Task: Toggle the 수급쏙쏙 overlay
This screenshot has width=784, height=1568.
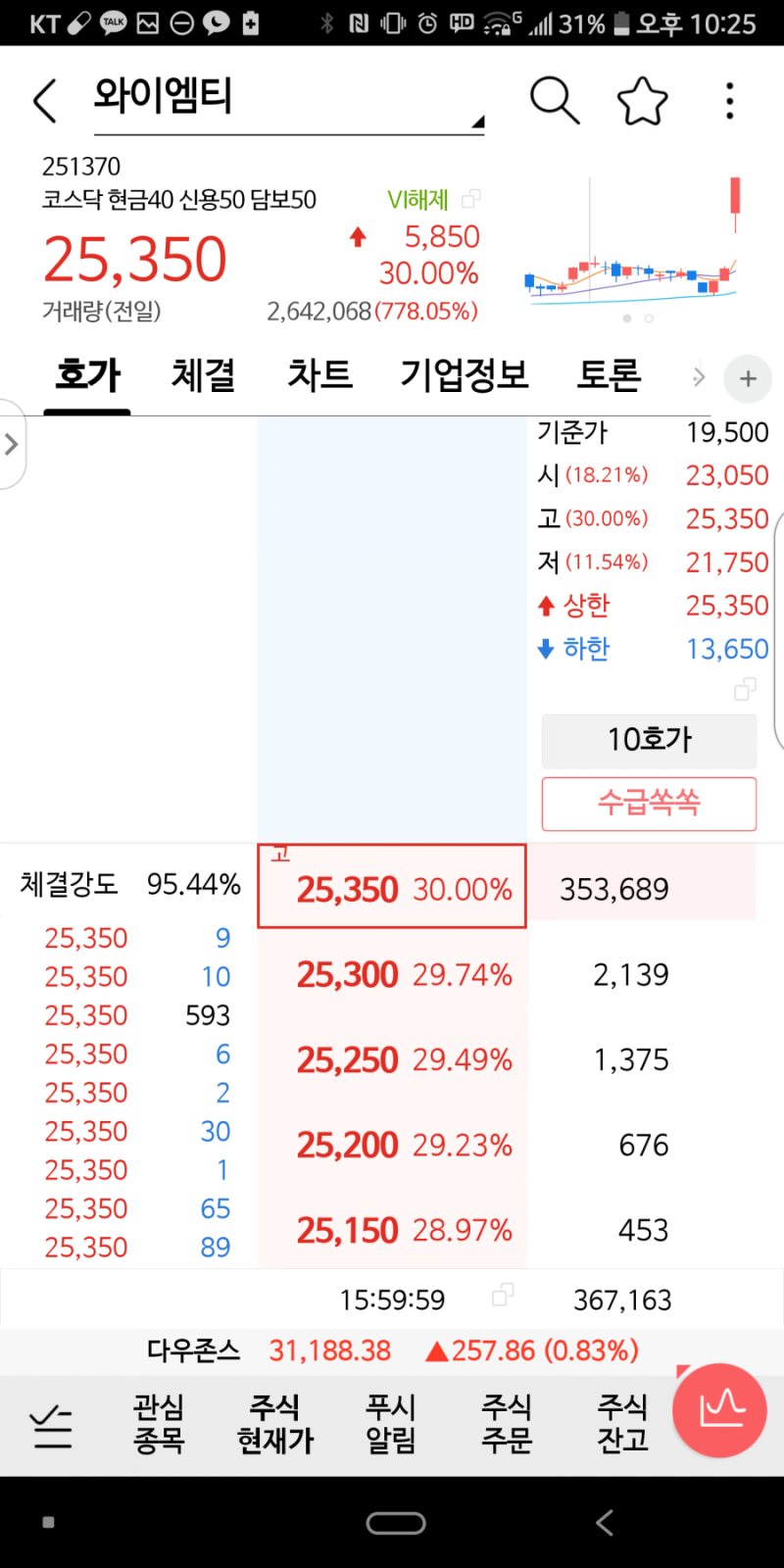Action: point(649,804)
